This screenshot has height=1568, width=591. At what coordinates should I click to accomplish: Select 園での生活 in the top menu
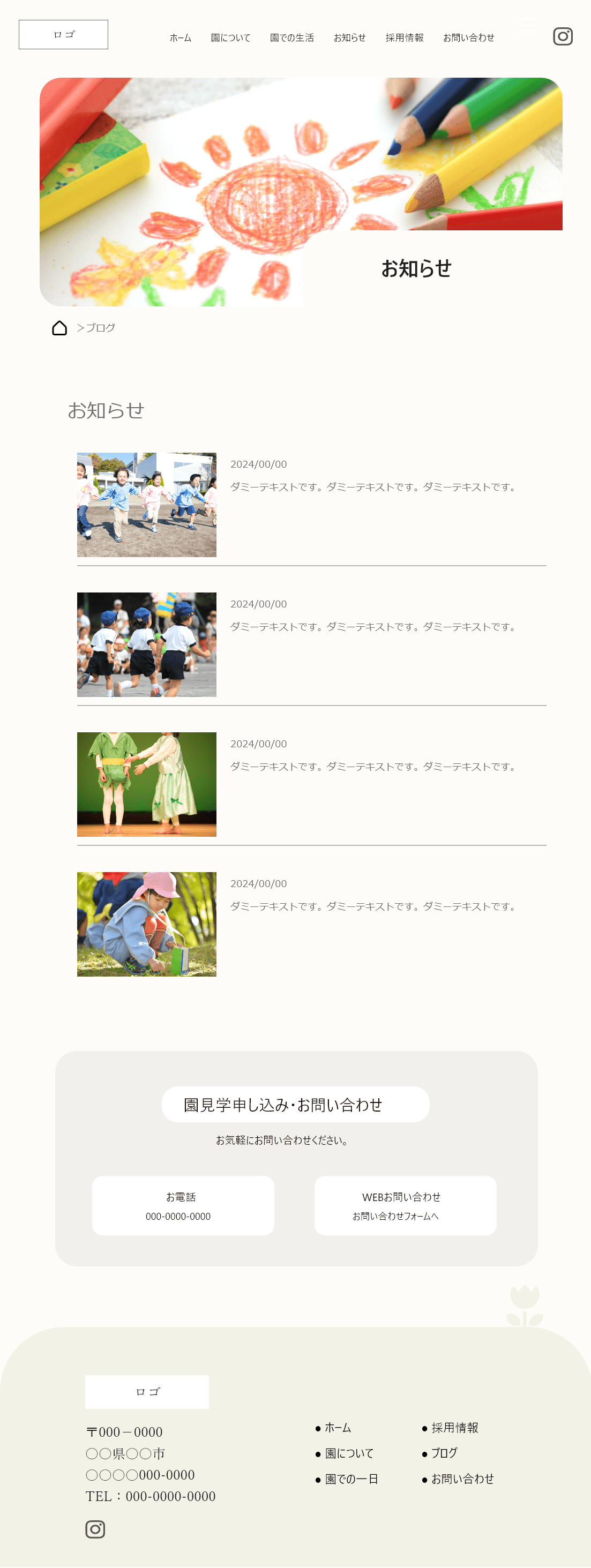pyautogui.click(x=291, y=37)
